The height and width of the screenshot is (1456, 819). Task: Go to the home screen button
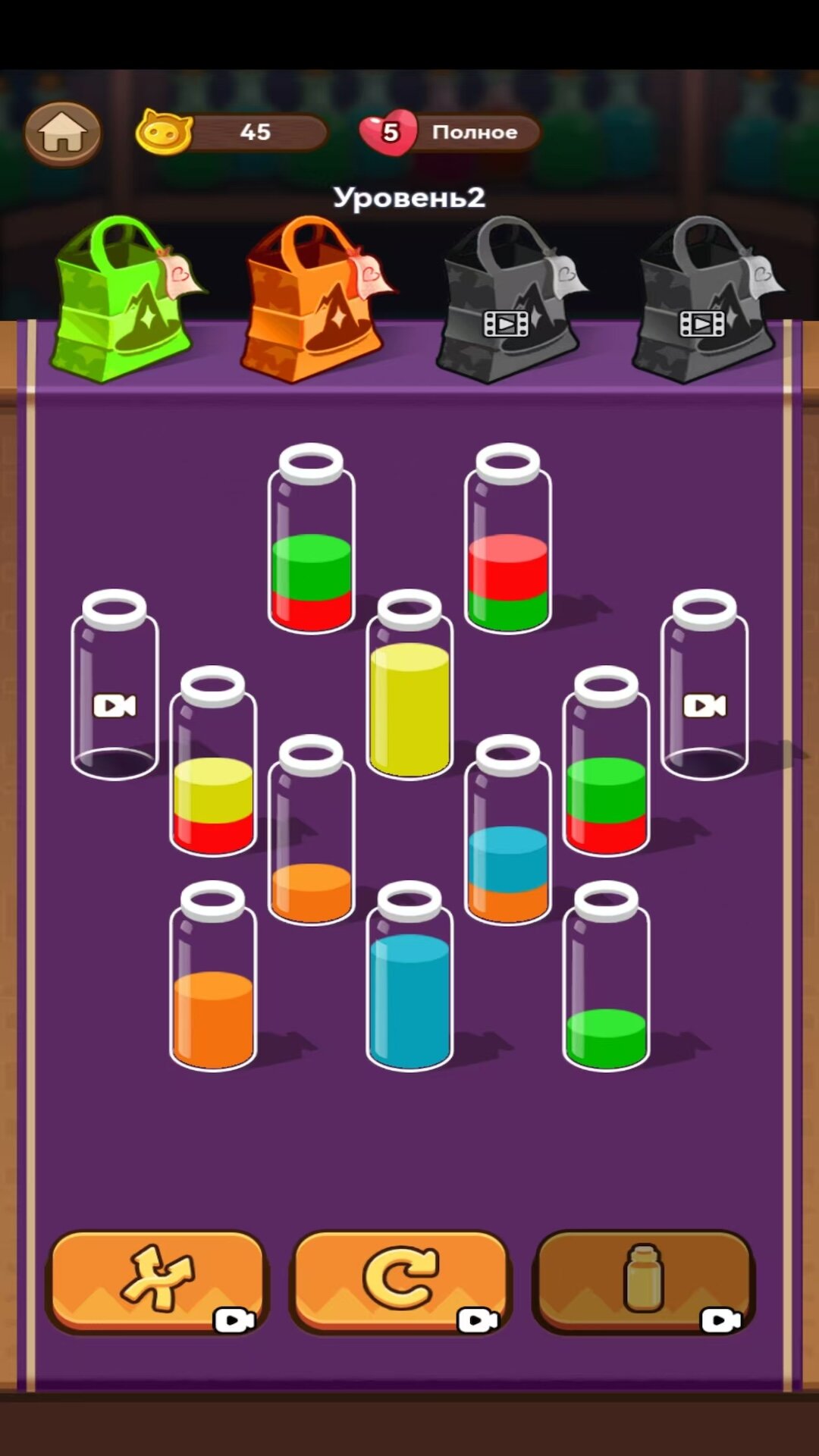pyautogui.click(x=63, y=133)
